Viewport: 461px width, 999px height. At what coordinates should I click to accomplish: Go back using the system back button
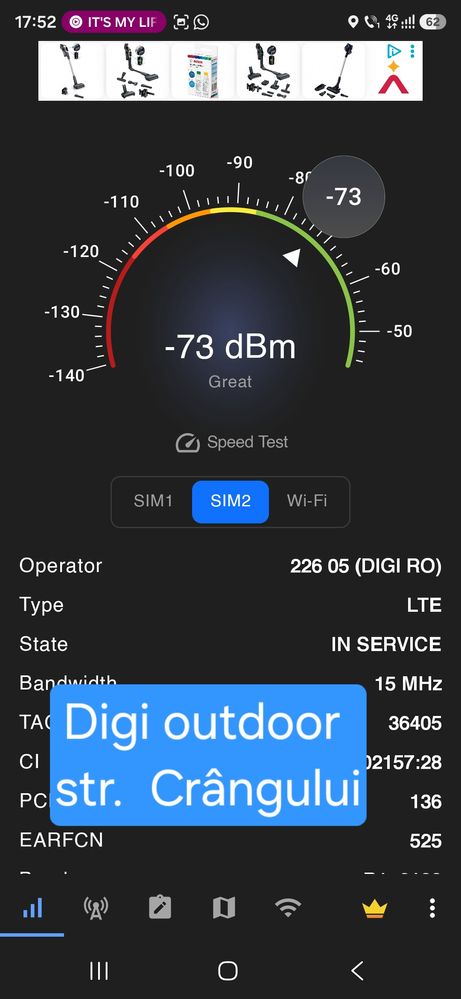click(357, 971)
